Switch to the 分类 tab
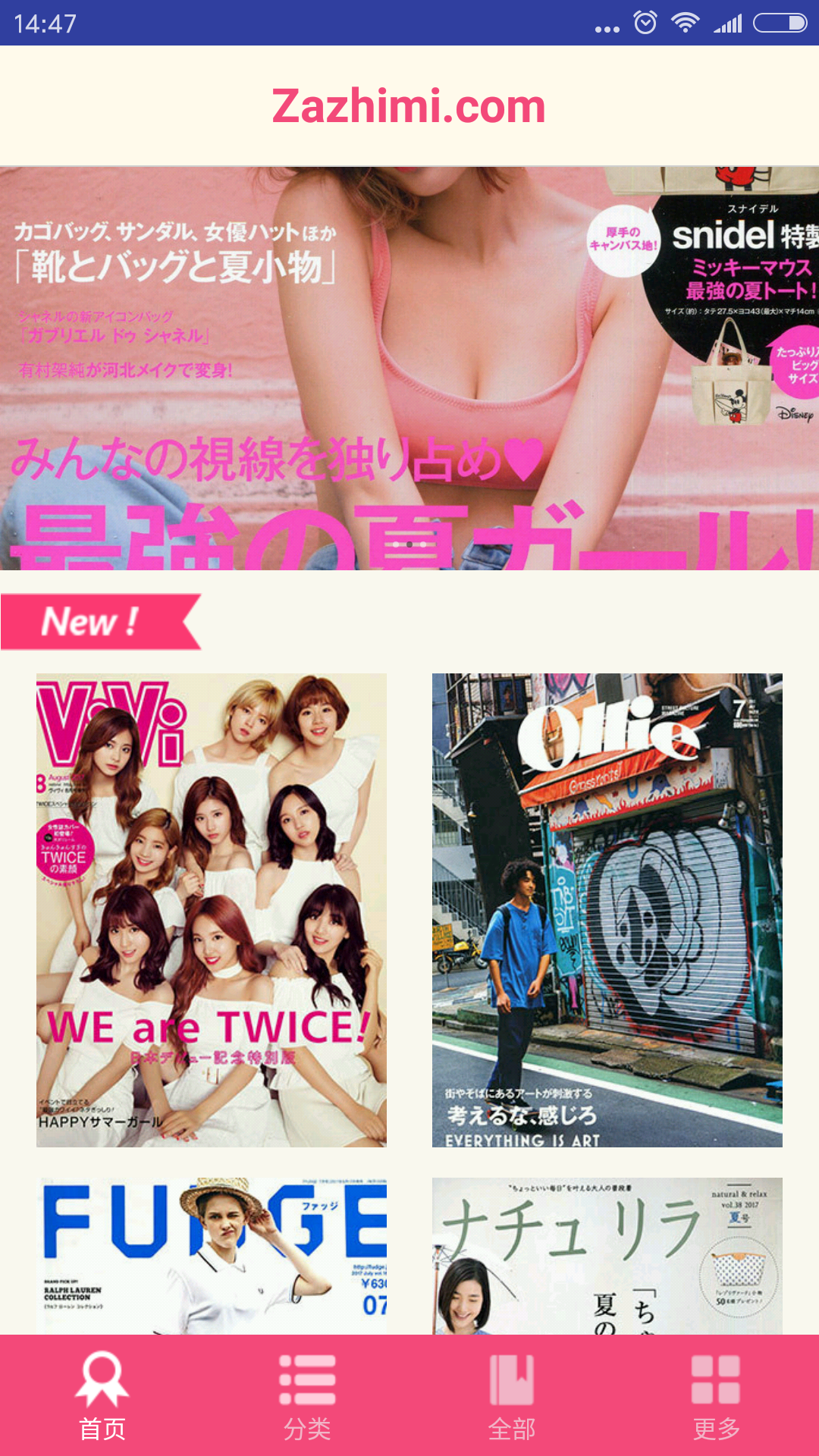Image resolution: width=819 pixels, height=1456 pixels. (307, 1395)
